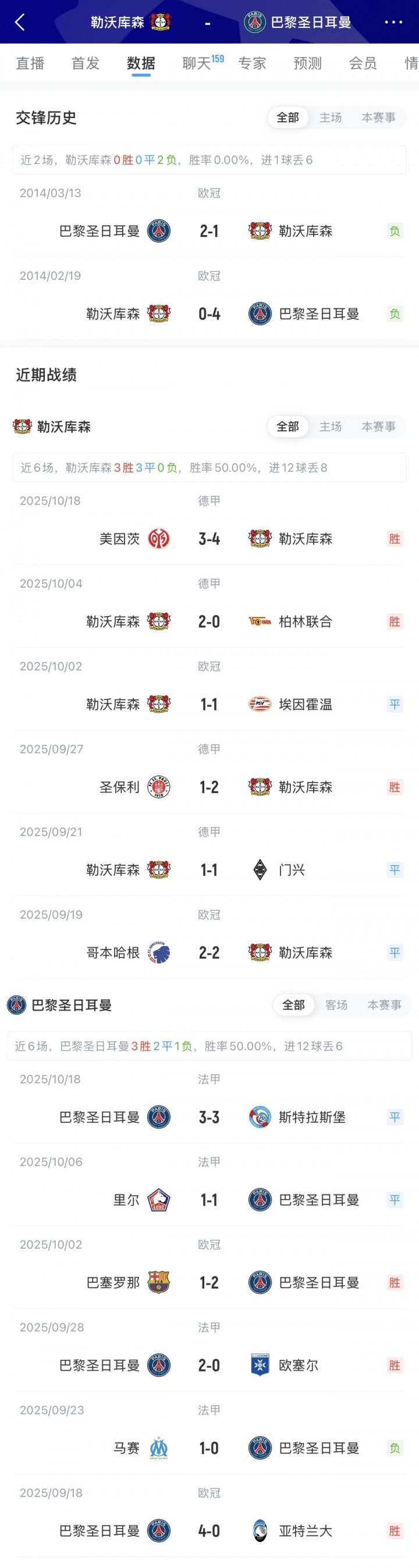Viewport: 419px width, 1568px height.
Task: Open the 预测 tab
Action: pyautogui.click(x=307, y=63)
